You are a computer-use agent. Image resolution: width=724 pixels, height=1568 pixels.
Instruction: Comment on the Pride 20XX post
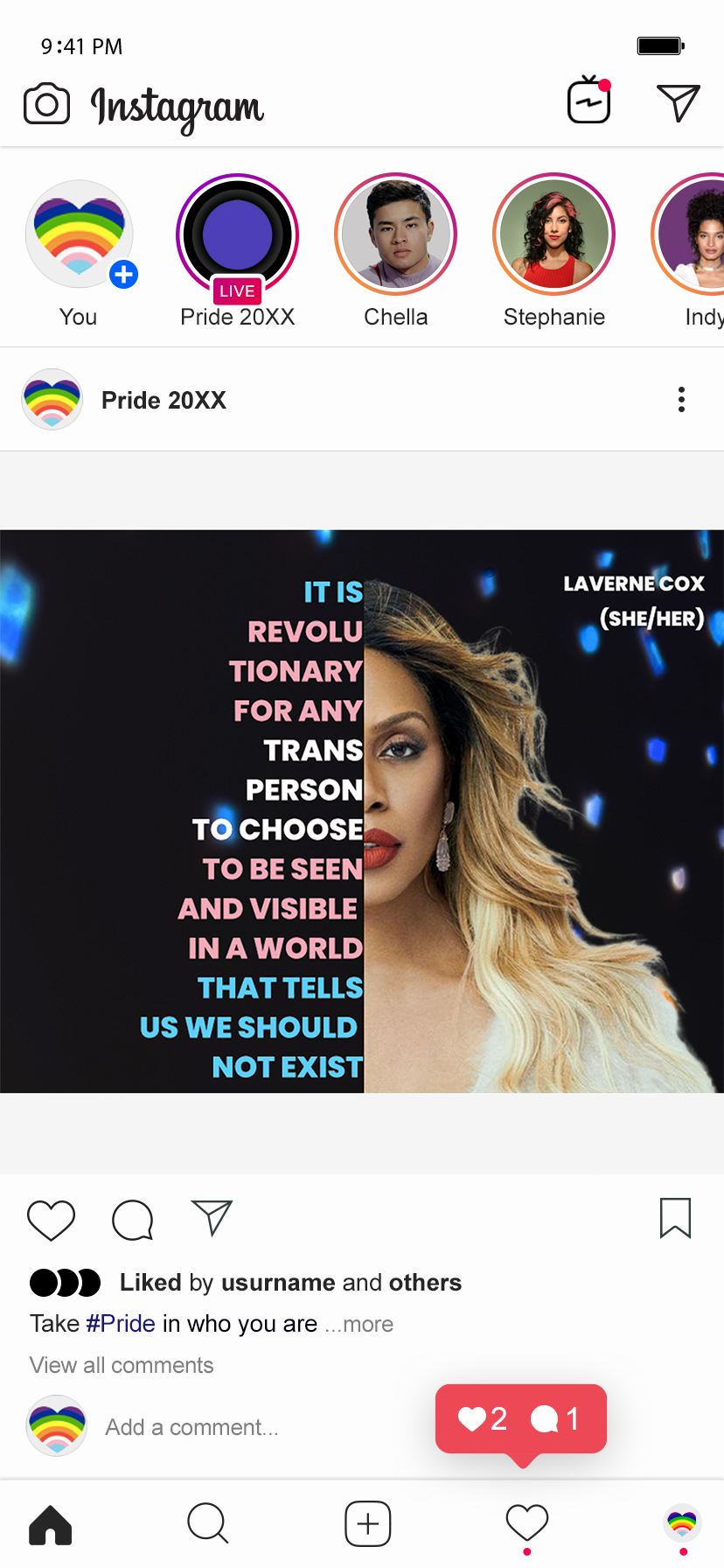(133, 1220)
